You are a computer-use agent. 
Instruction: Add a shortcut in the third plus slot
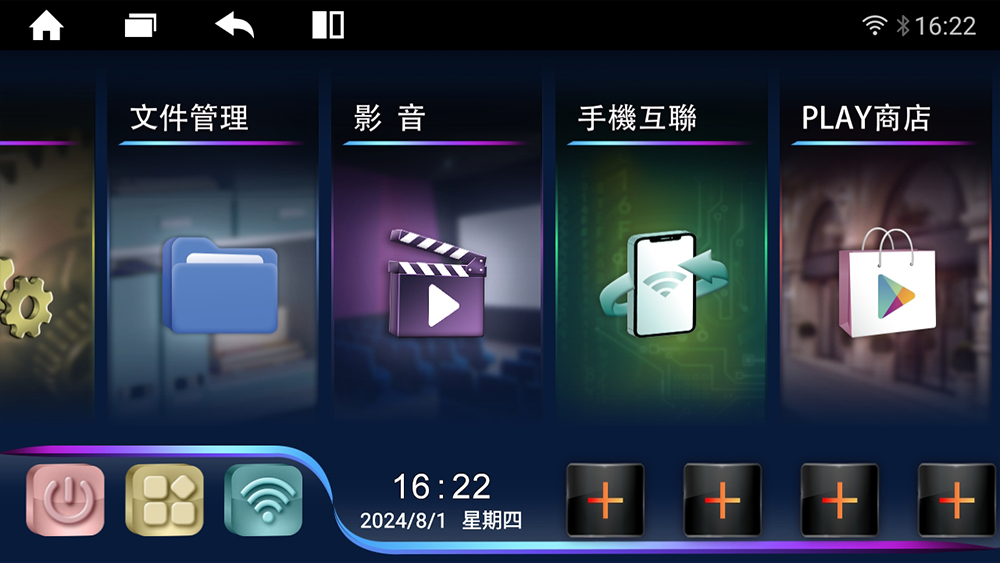coord(839,499)
